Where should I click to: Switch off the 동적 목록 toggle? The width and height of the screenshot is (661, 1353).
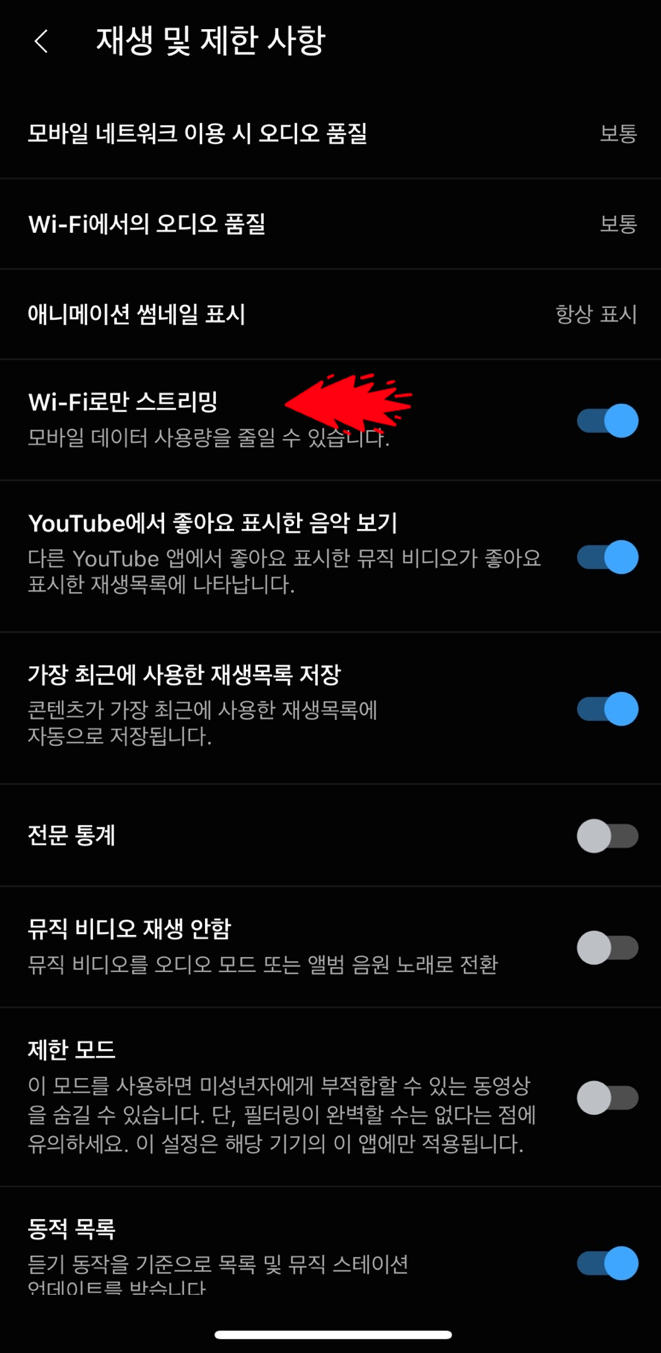point(608,1263)
